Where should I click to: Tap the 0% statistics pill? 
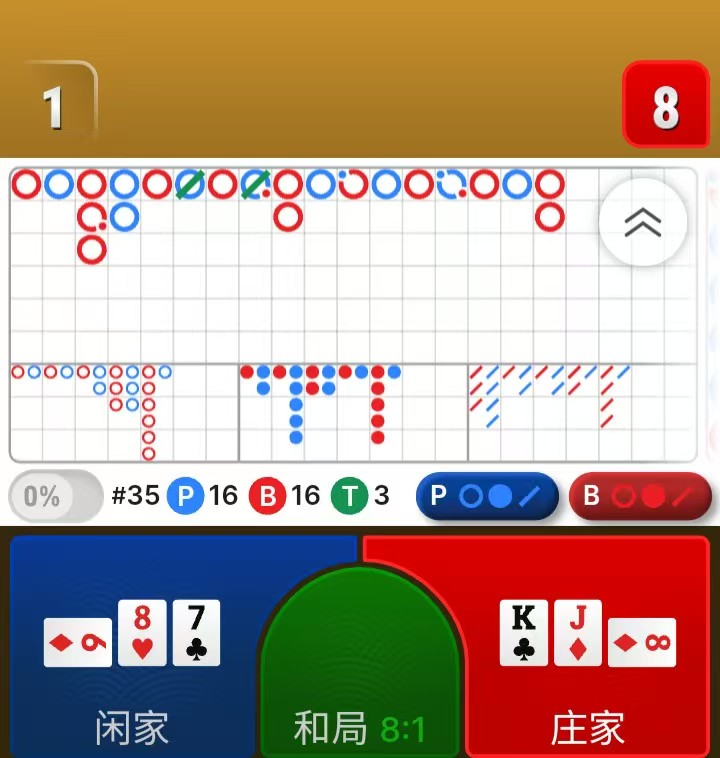click(x=55, y=496)
